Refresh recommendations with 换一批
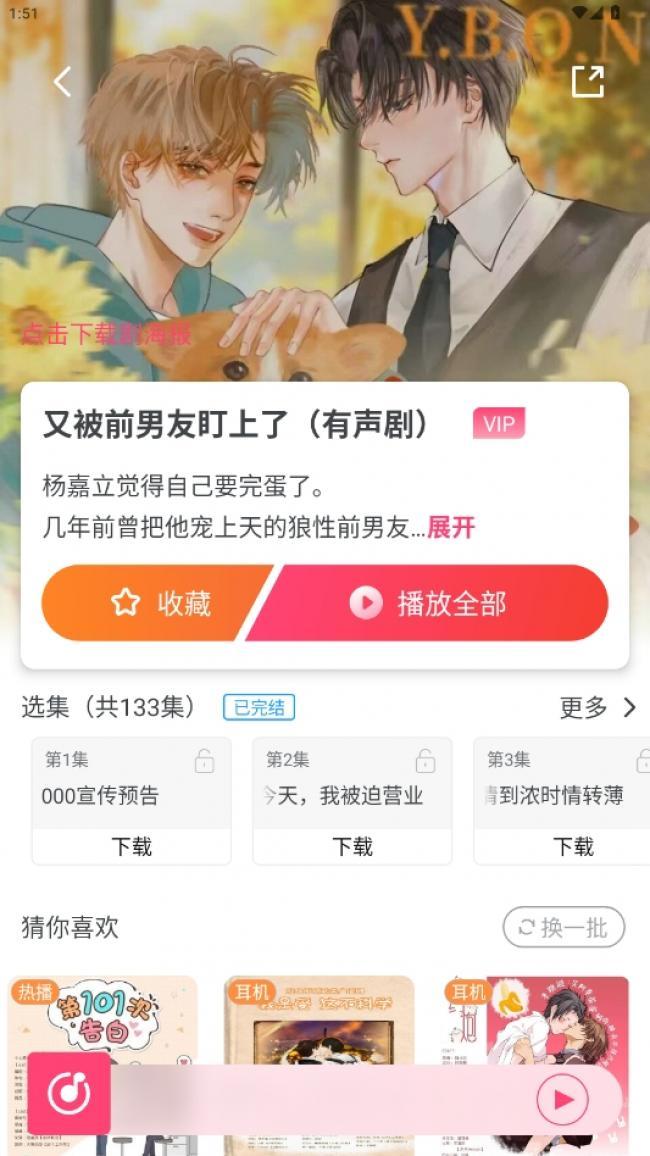The height and width of the screenshot is (1156, 650). click(x=563, y=927)
